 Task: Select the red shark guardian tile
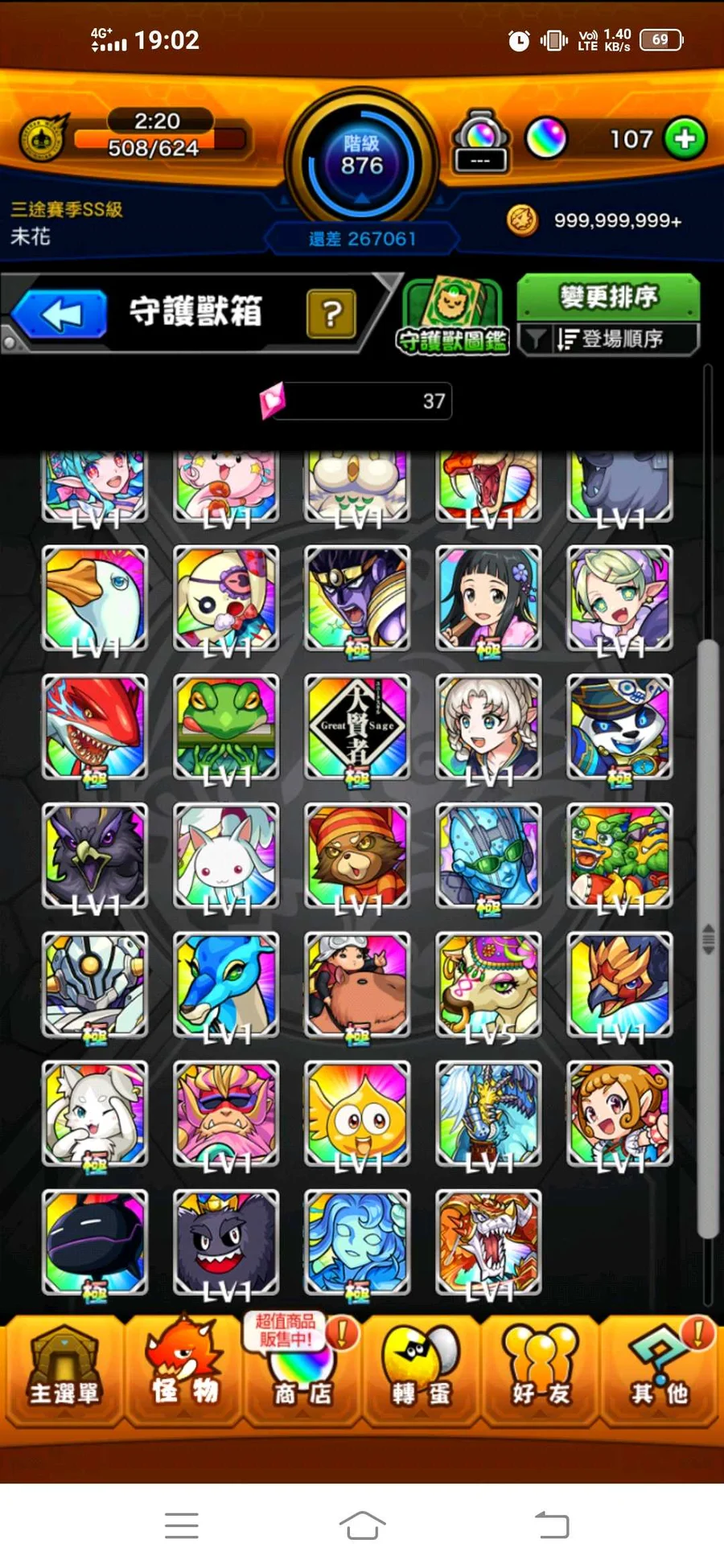click(x=95, y=727)
